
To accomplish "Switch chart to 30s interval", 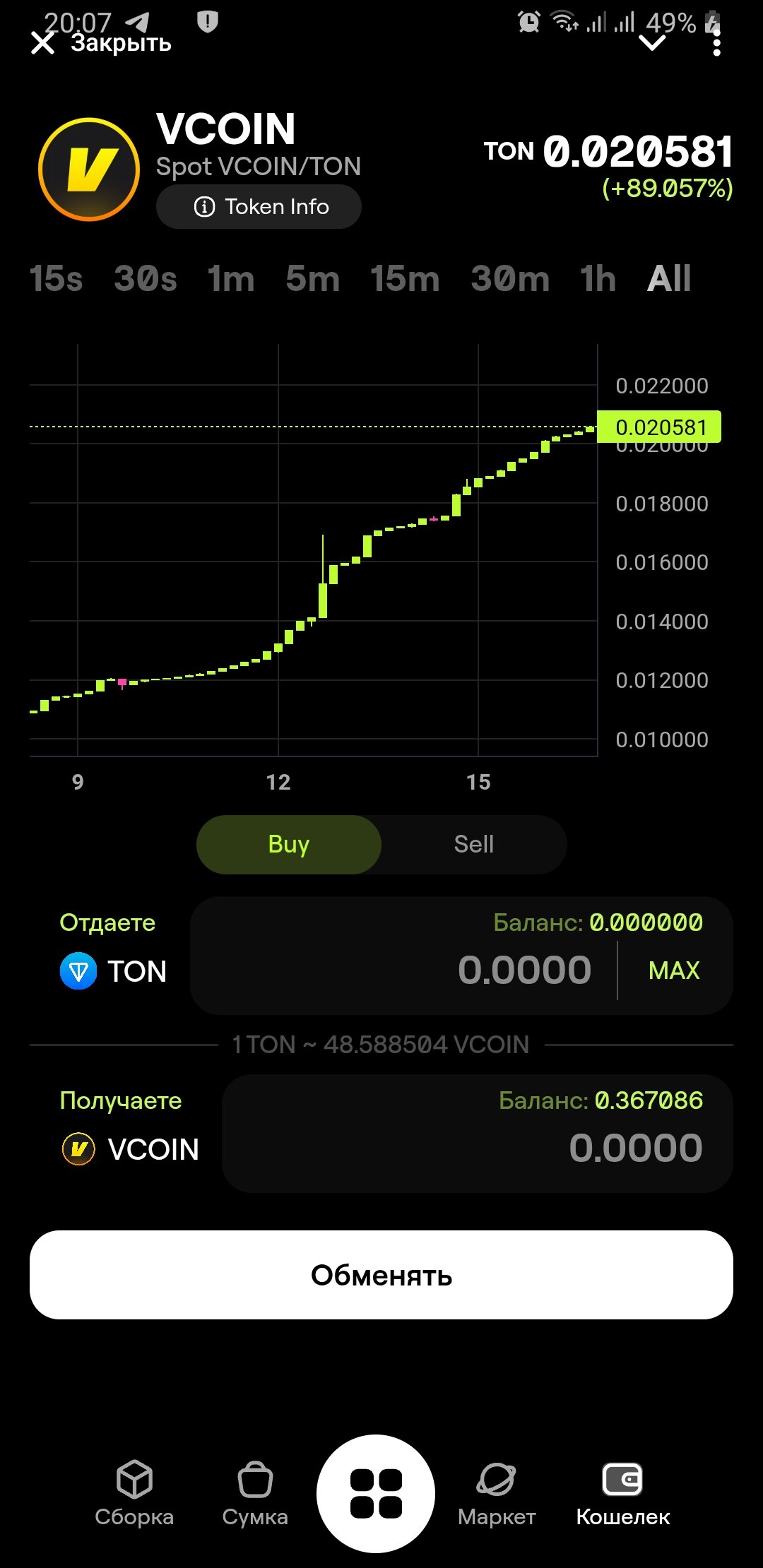I will [x=146, y=278].
